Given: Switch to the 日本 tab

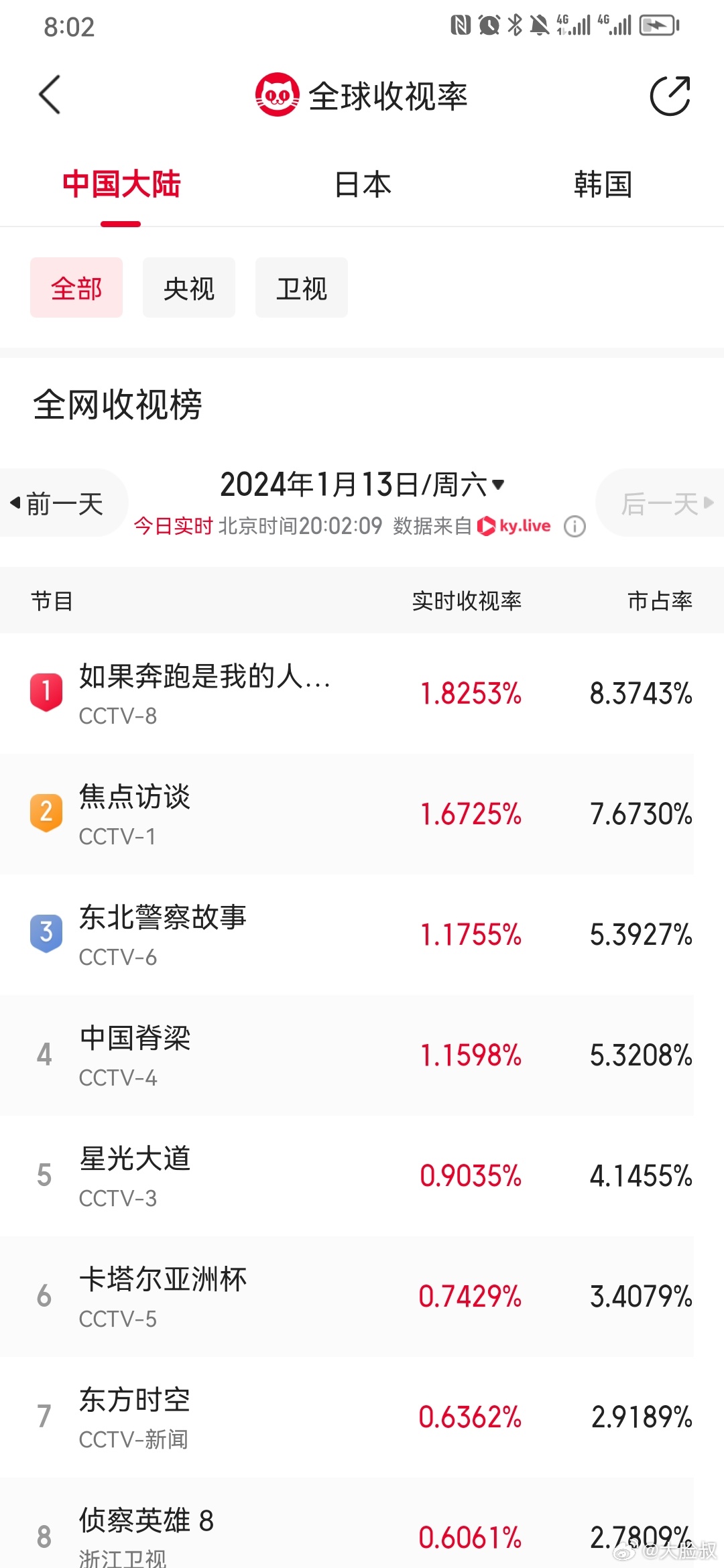Looking at the screenshot, I should point(363,184).
